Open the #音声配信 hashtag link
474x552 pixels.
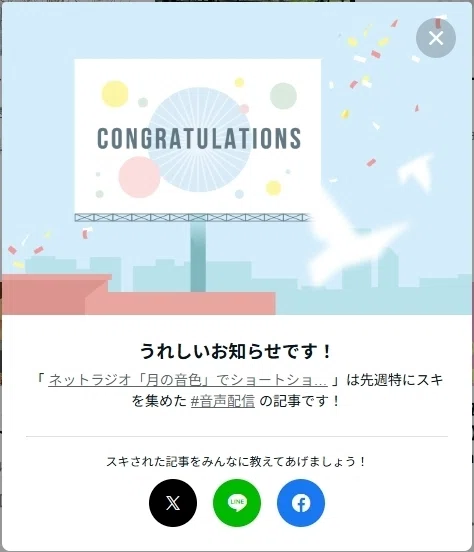(223, 401)
